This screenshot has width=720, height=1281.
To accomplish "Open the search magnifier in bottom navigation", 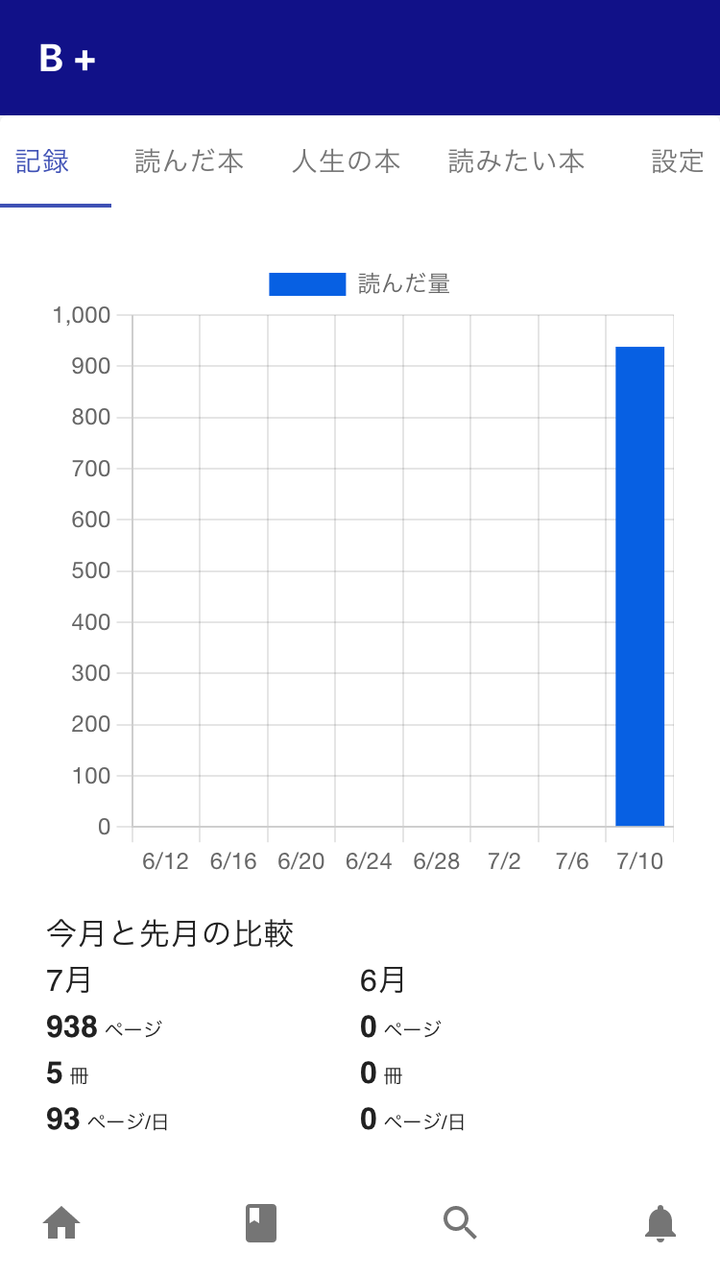I will click(460, 1222).
